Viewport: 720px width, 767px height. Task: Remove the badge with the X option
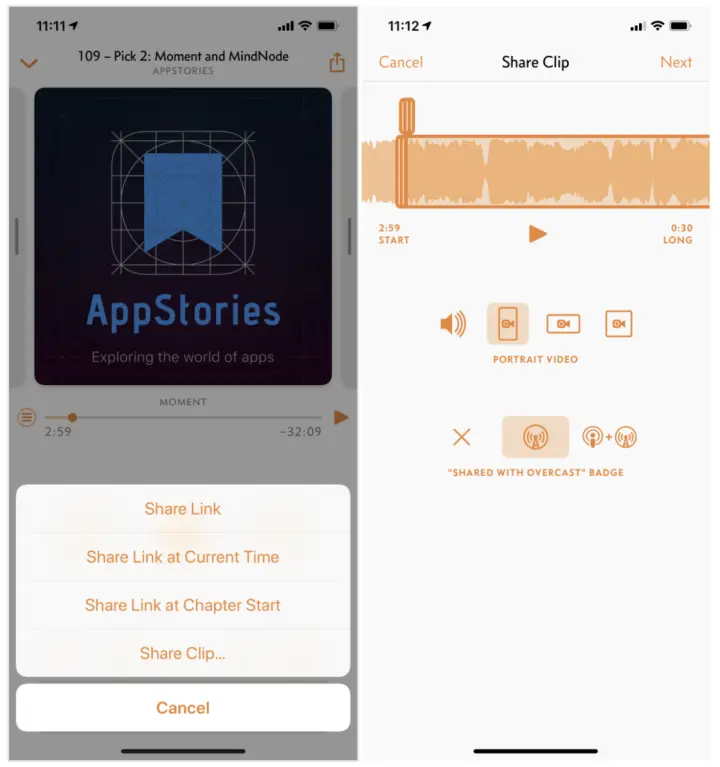[x=461, y=437]
